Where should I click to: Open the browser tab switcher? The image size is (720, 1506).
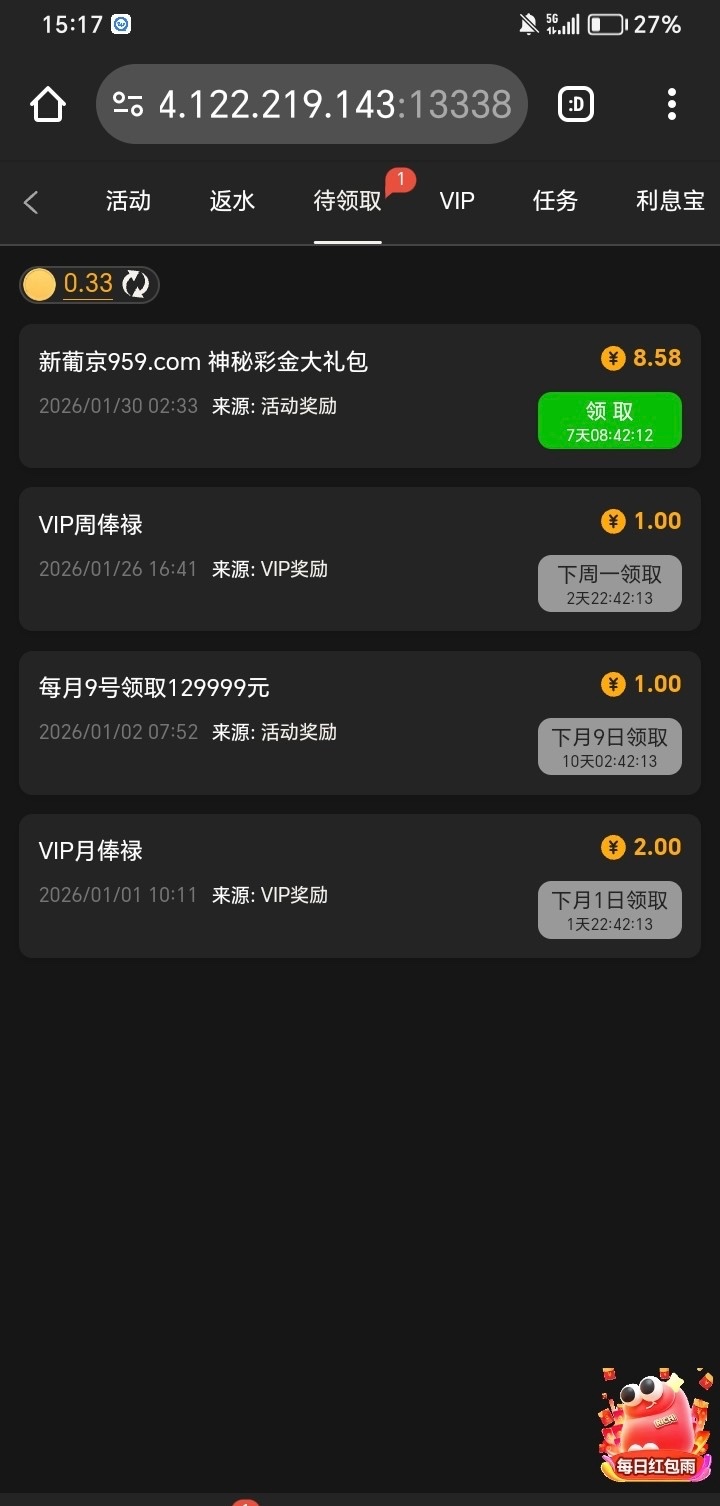click(x=576, y=104)
